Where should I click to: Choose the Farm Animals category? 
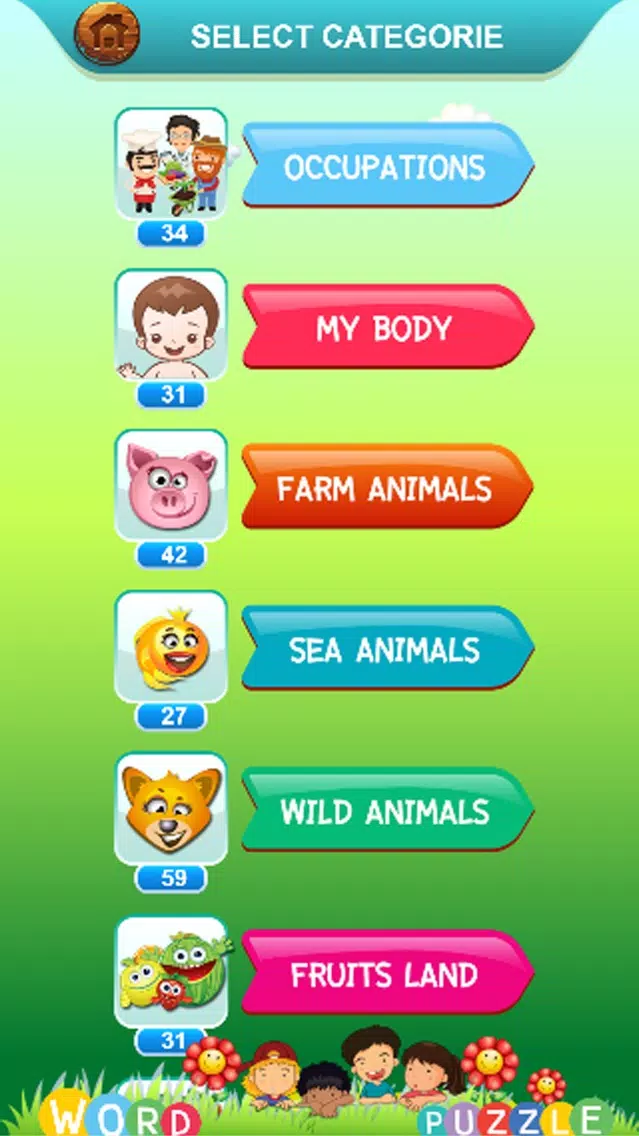click(387, 489)
